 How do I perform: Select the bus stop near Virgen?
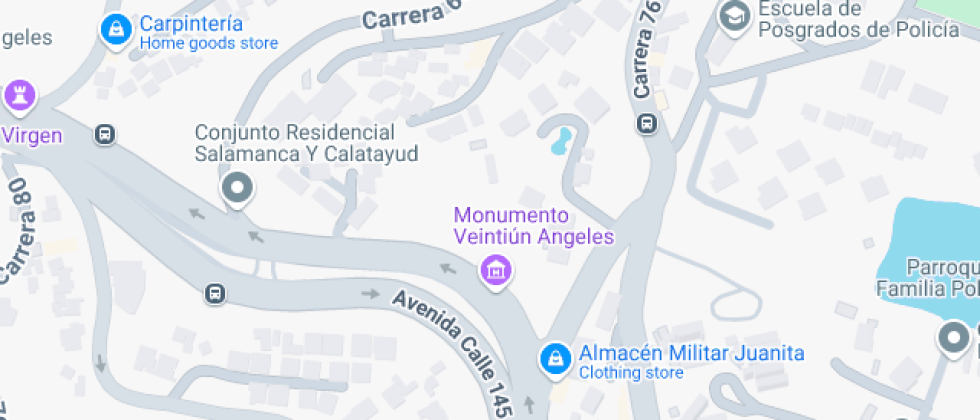pyautogui.click(x=104, y=134)
